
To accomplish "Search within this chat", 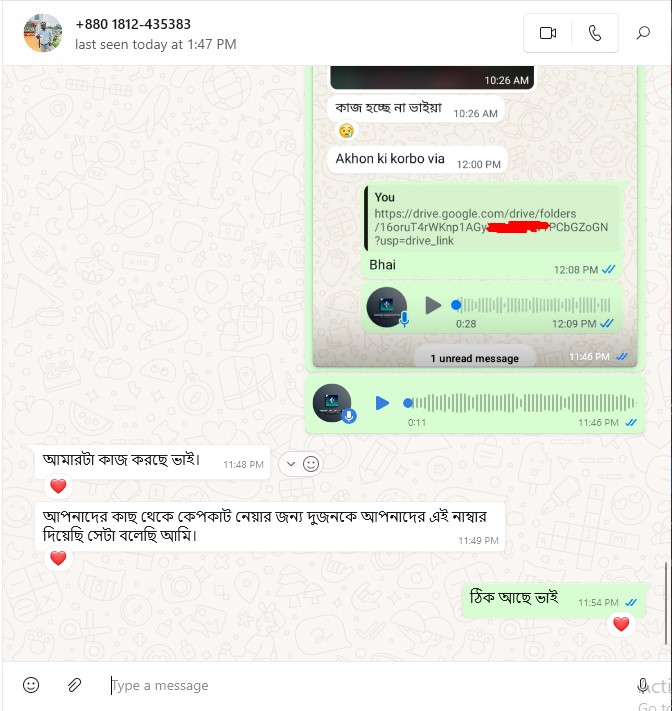I will click(643, 33).
